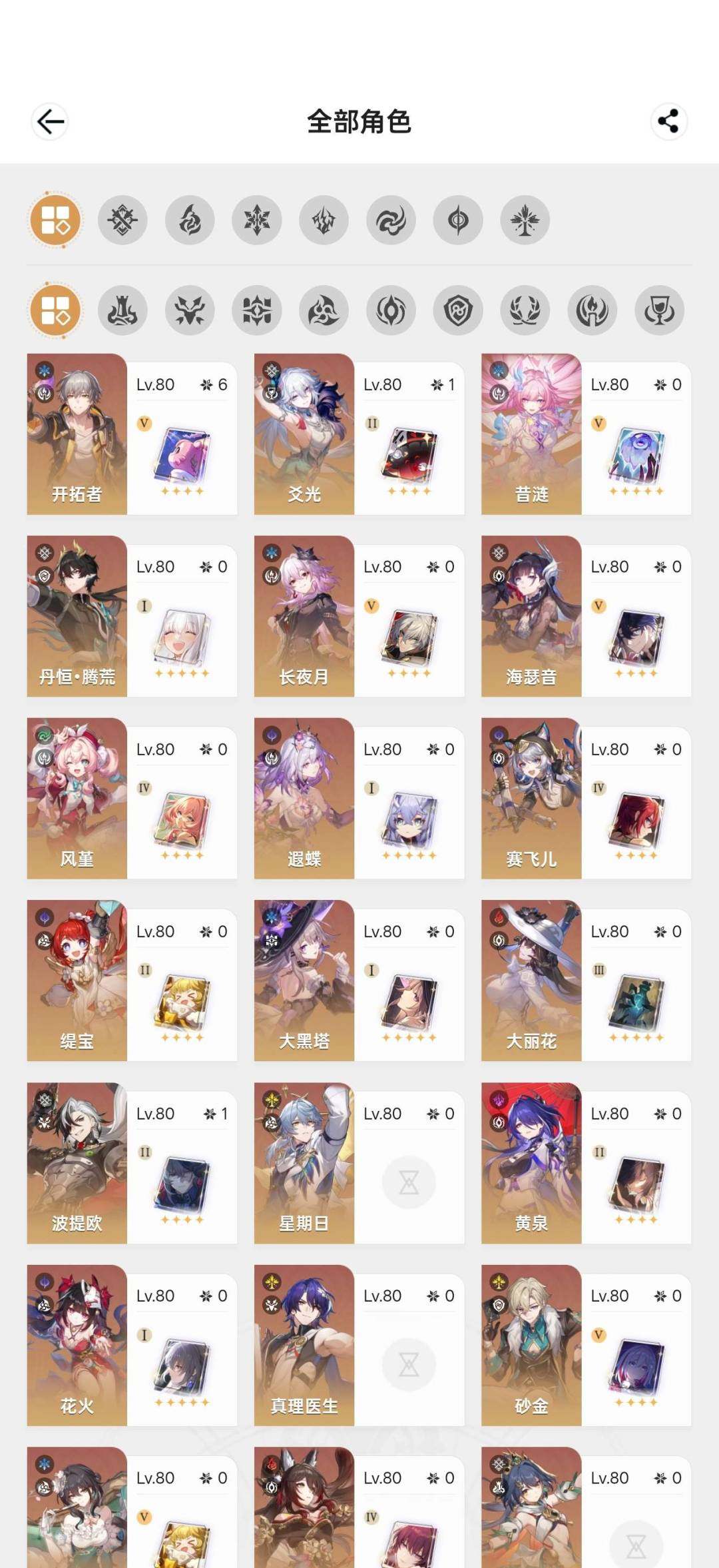Go back using the arrow icon
Image resolution: width=719 pixels, height=1568 pixels.
coord(50,121)
